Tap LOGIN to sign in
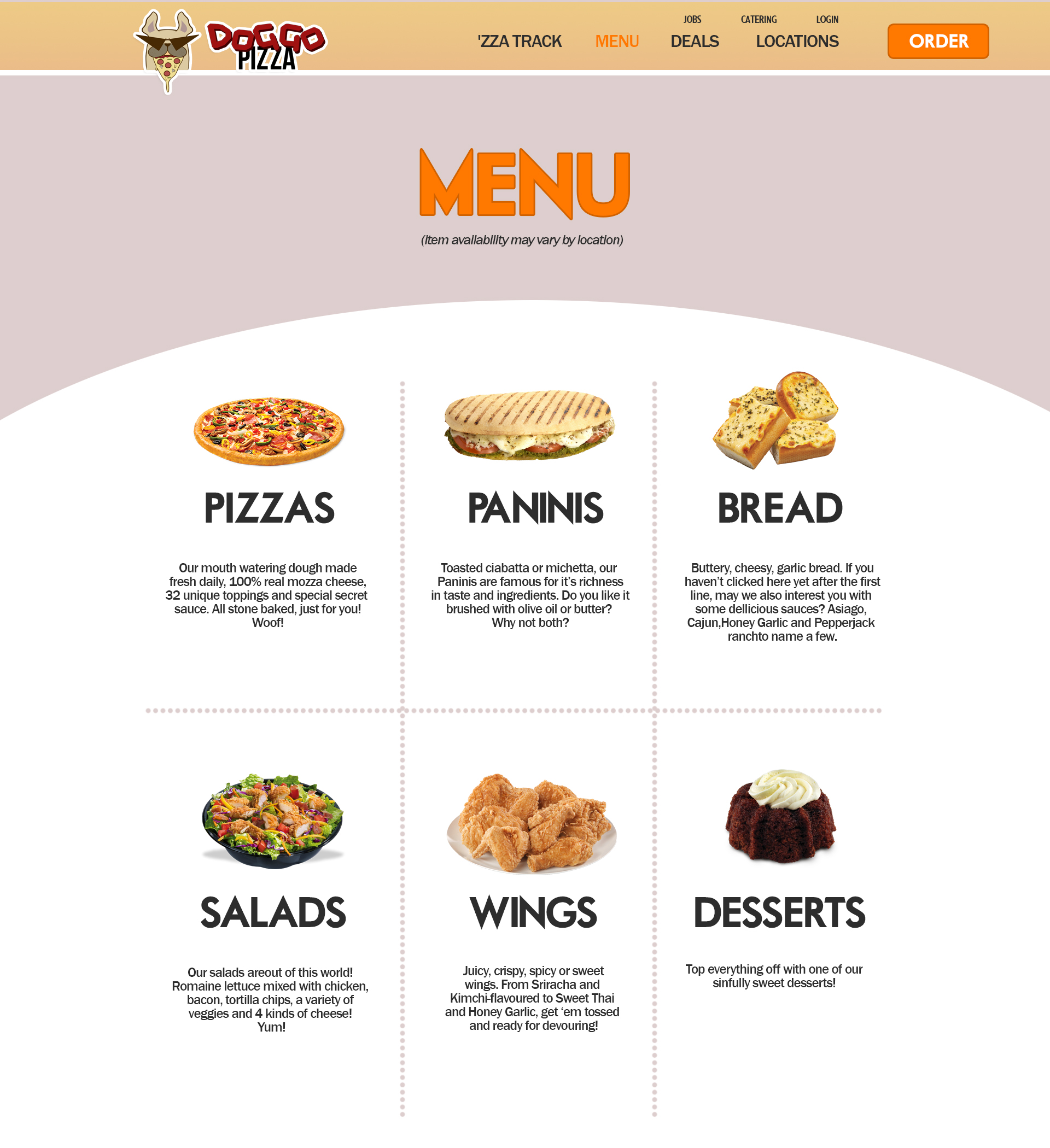Screen dimensions: 1050x1148 (827, 19)
